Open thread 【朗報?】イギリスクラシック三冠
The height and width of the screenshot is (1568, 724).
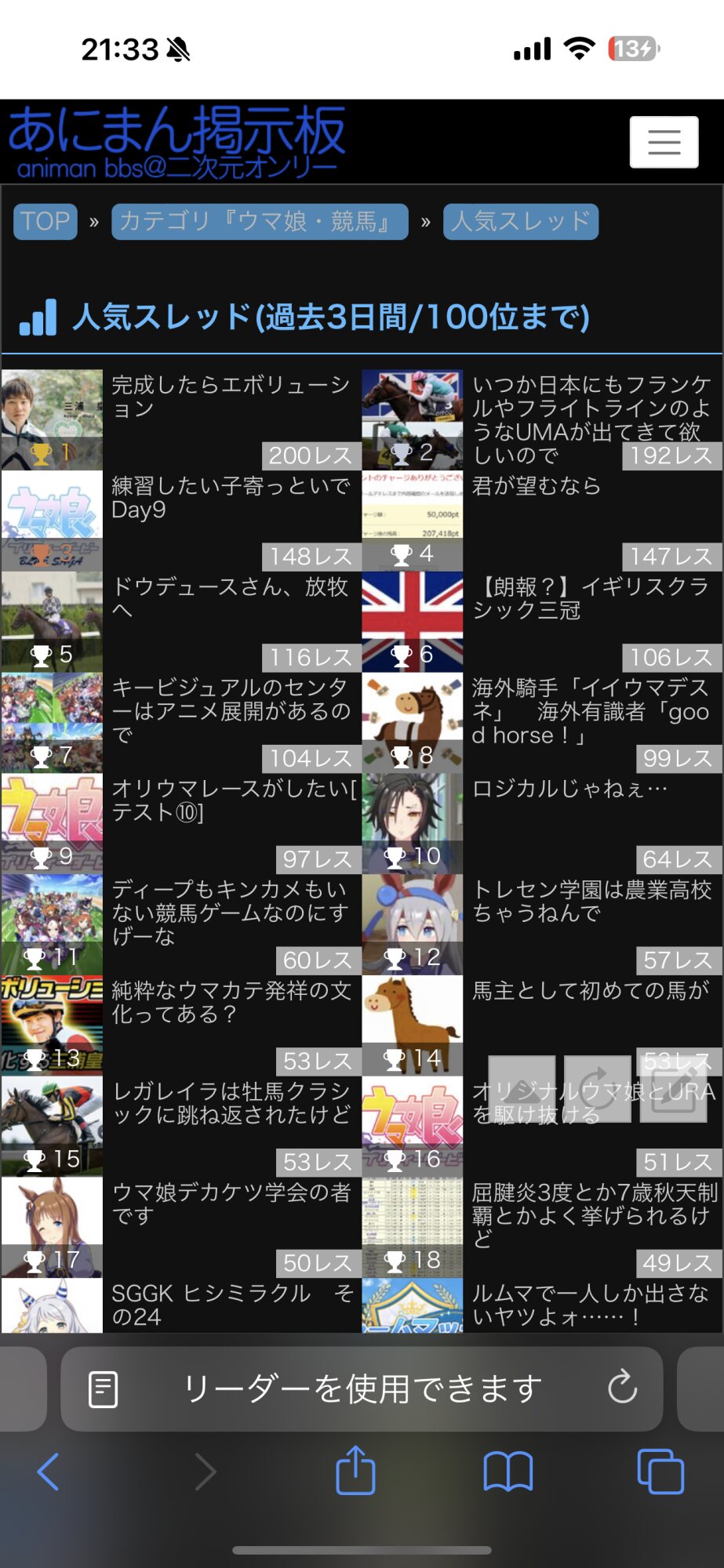pos(590,598)
